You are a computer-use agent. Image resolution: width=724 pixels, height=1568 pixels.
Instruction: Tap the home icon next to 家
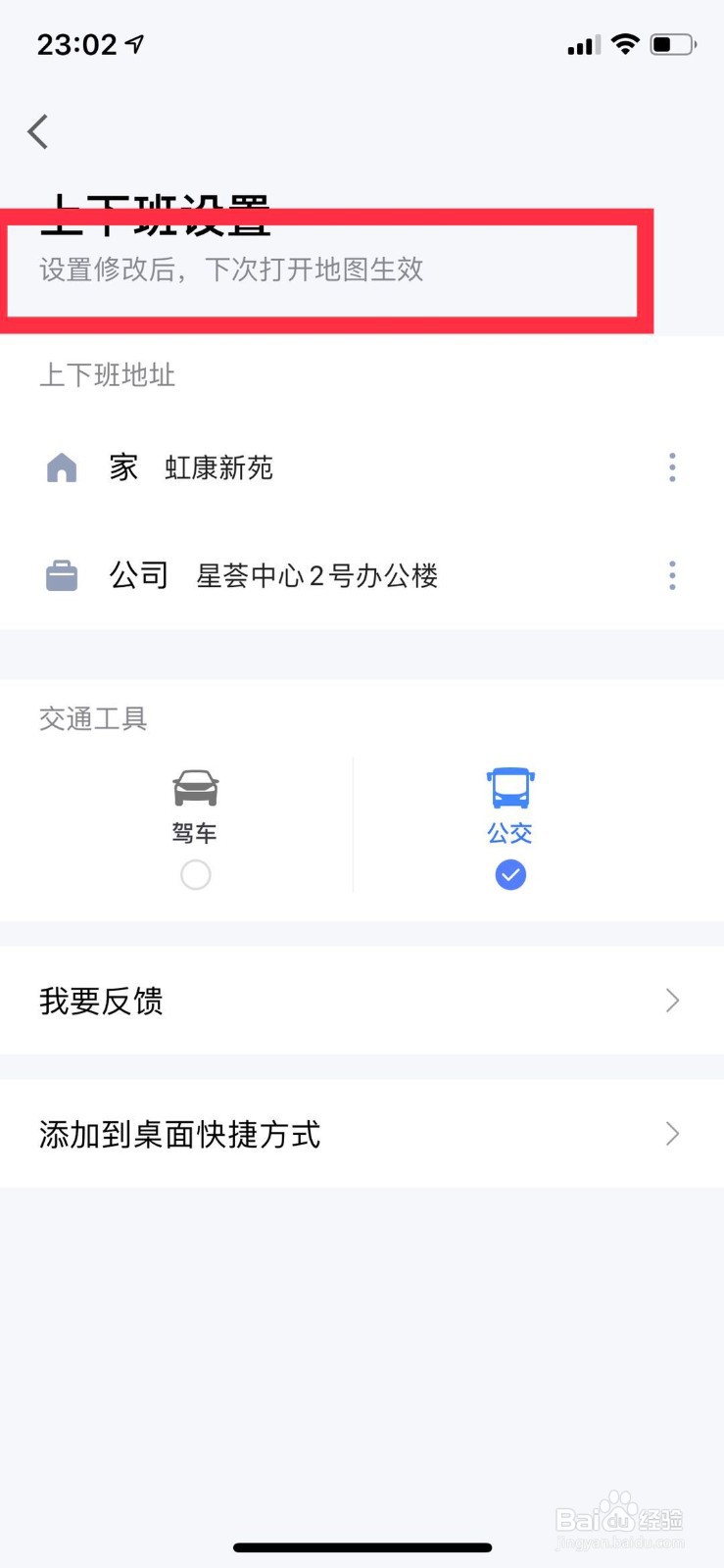click(62, 467)
